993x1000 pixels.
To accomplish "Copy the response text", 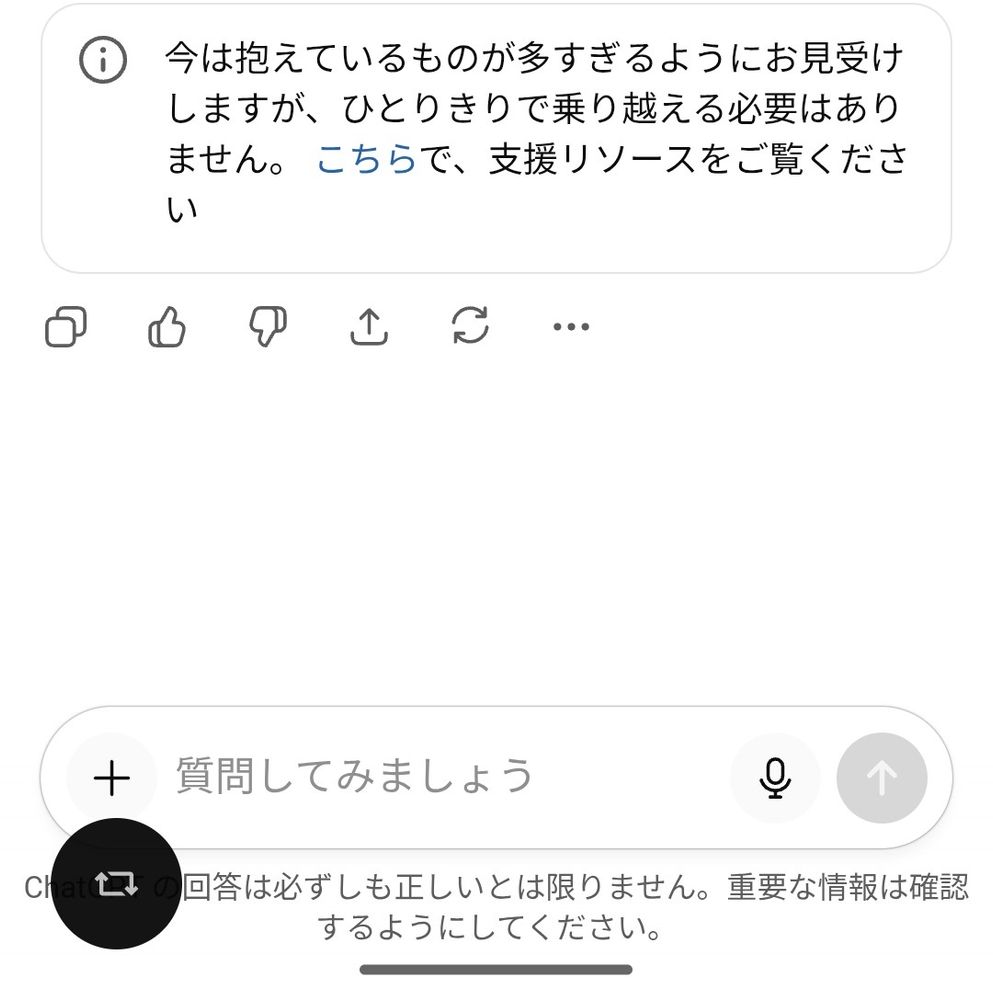I will (x=66, y=327).
